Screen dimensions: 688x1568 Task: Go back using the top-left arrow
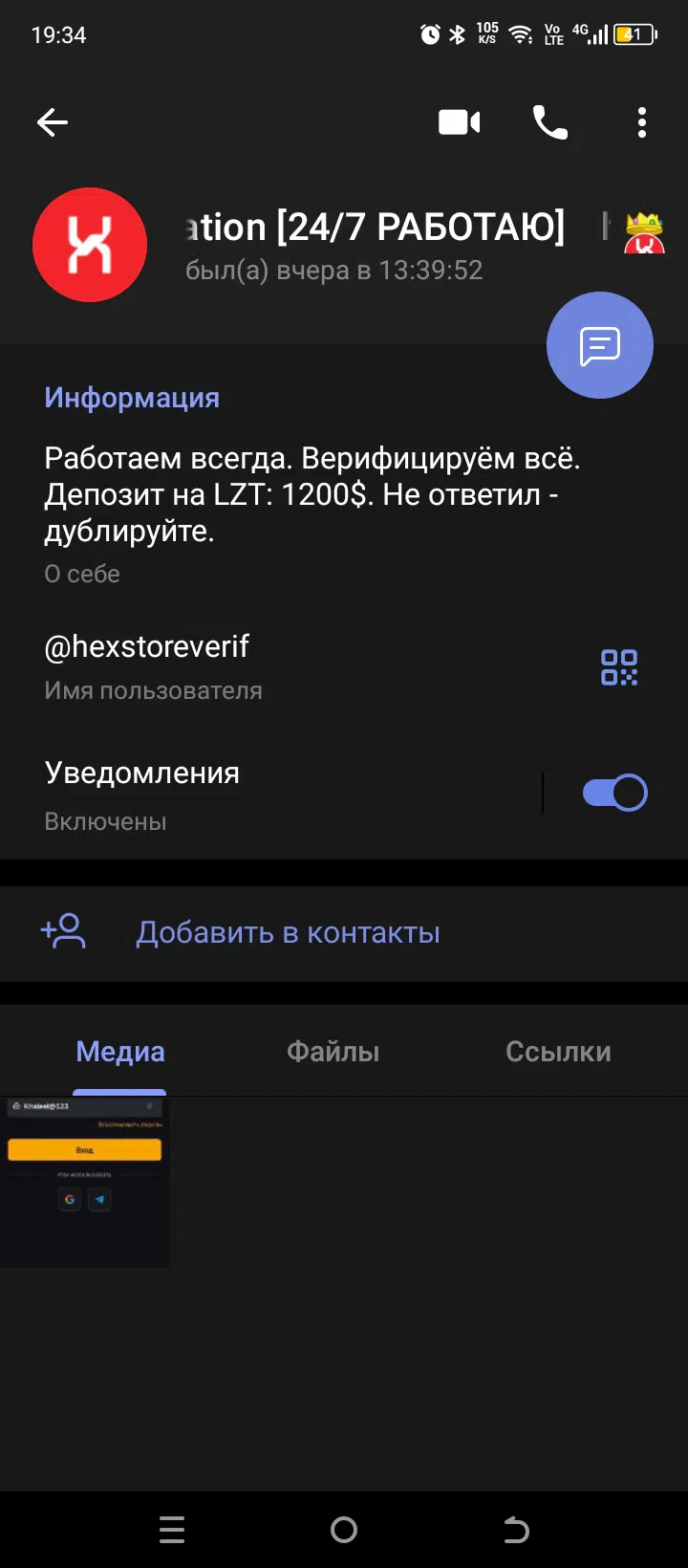tap(53, 122)
